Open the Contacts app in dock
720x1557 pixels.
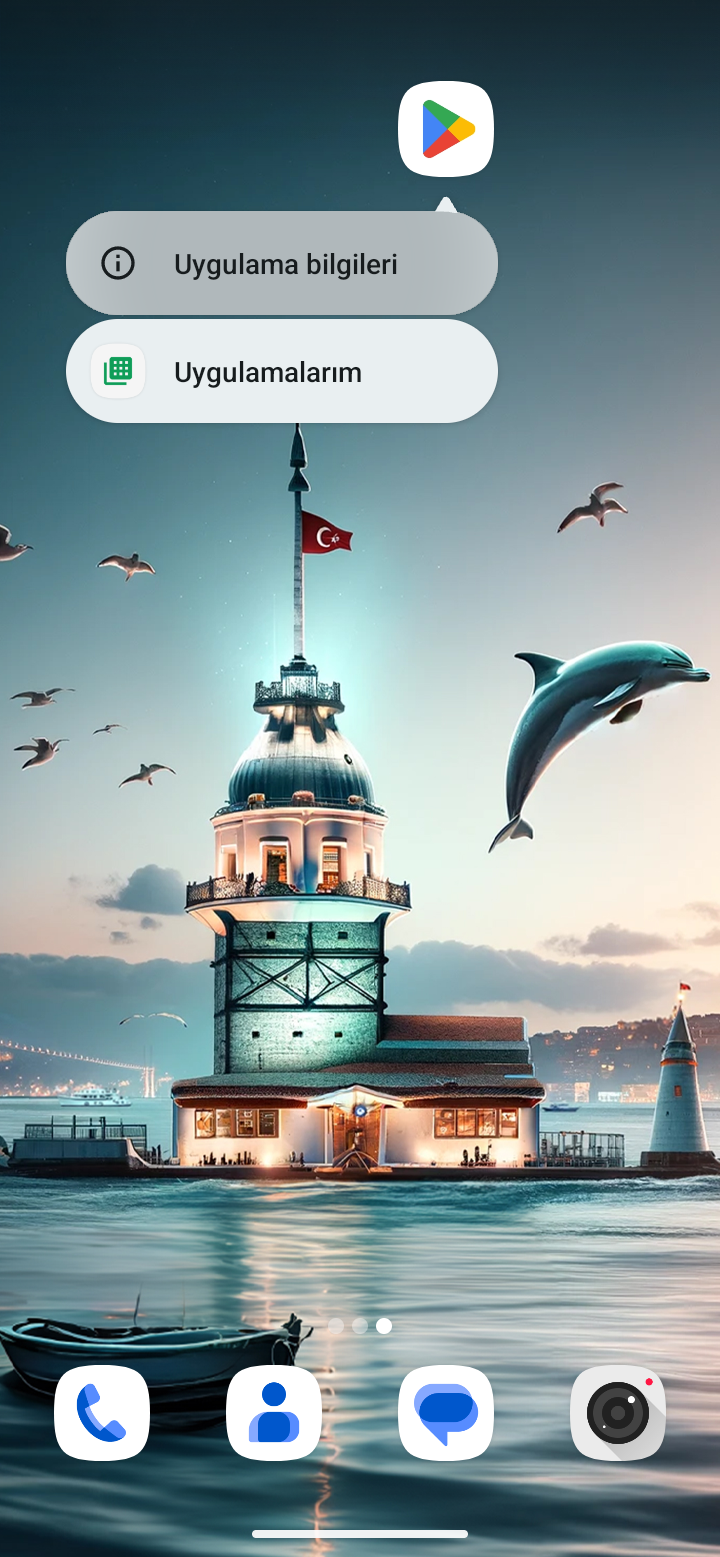pyautogui.click(x=274, y=1413)
